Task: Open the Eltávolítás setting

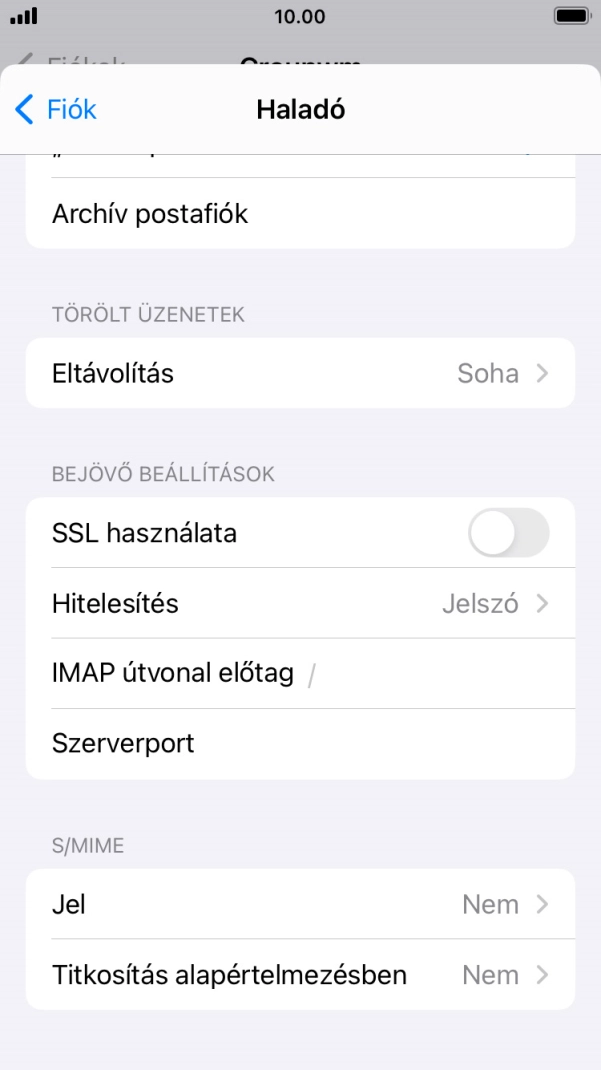Action: pyautogui.click(x=300, y=373)
